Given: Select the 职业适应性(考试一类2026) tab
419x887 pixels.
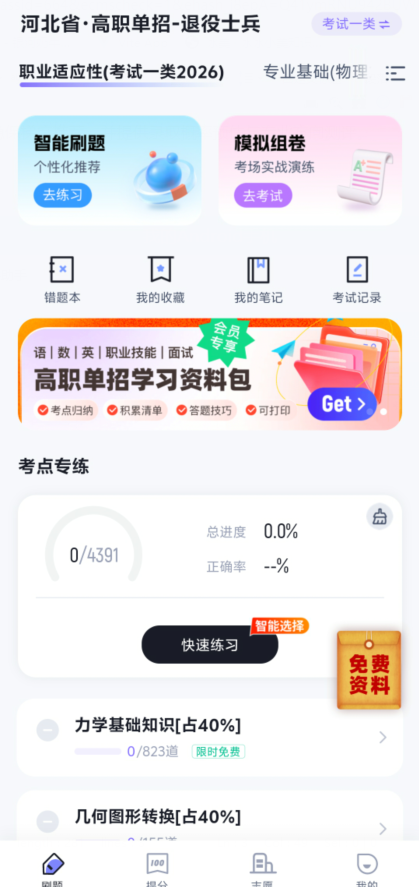Looking at the screenshot, I should click(122, 72).
